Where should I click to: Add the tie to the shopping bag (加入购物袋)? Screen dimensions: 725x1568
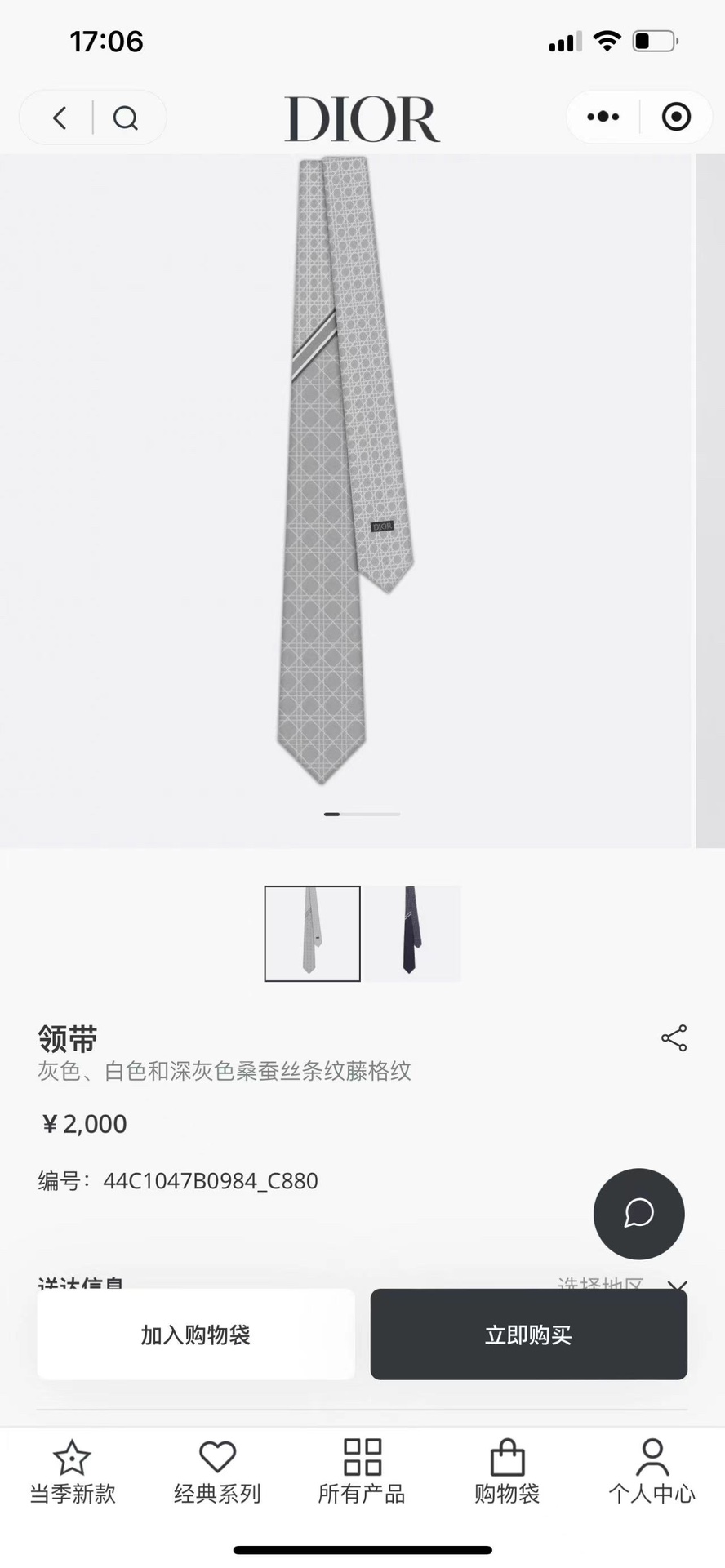(x=196, y=1335)
